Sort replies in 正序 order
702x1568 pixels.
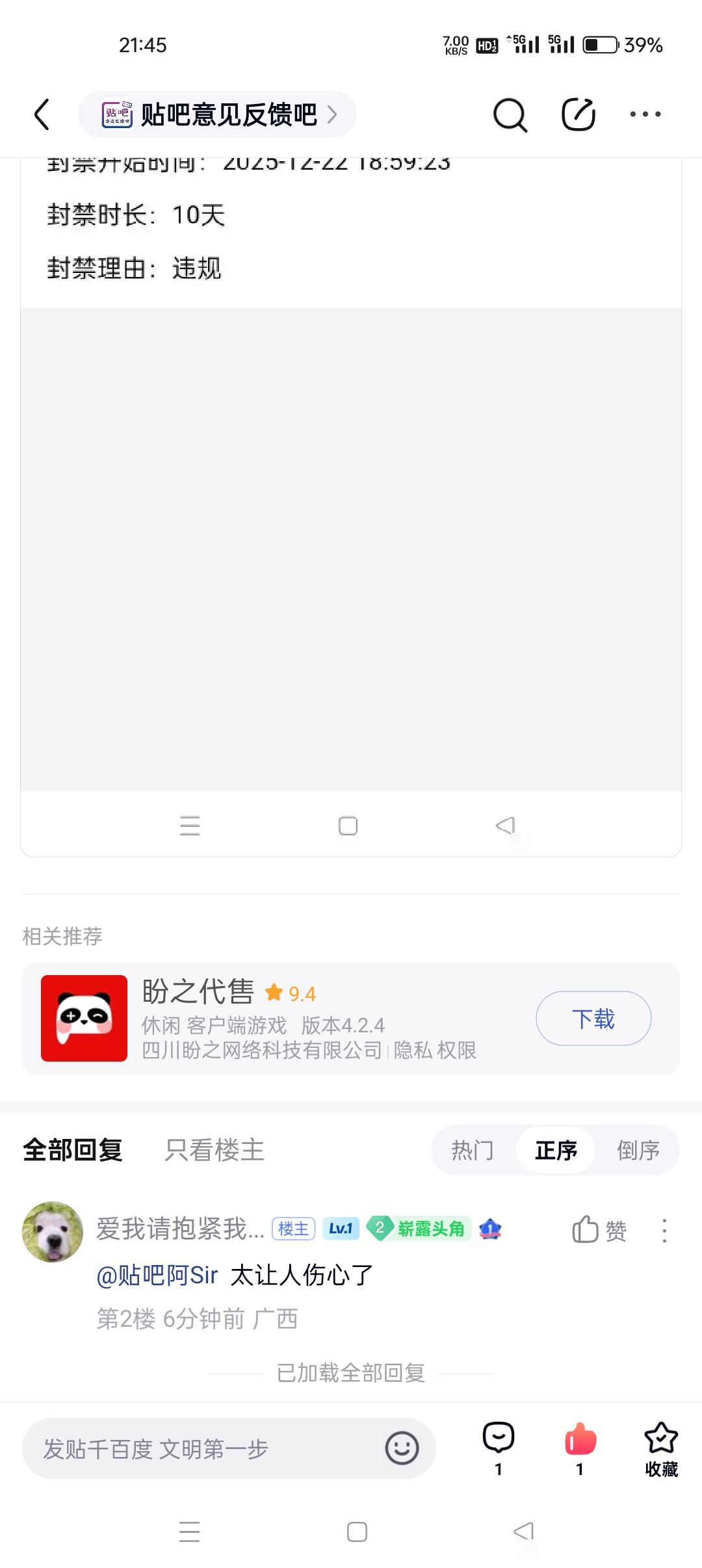point(556,1150)
